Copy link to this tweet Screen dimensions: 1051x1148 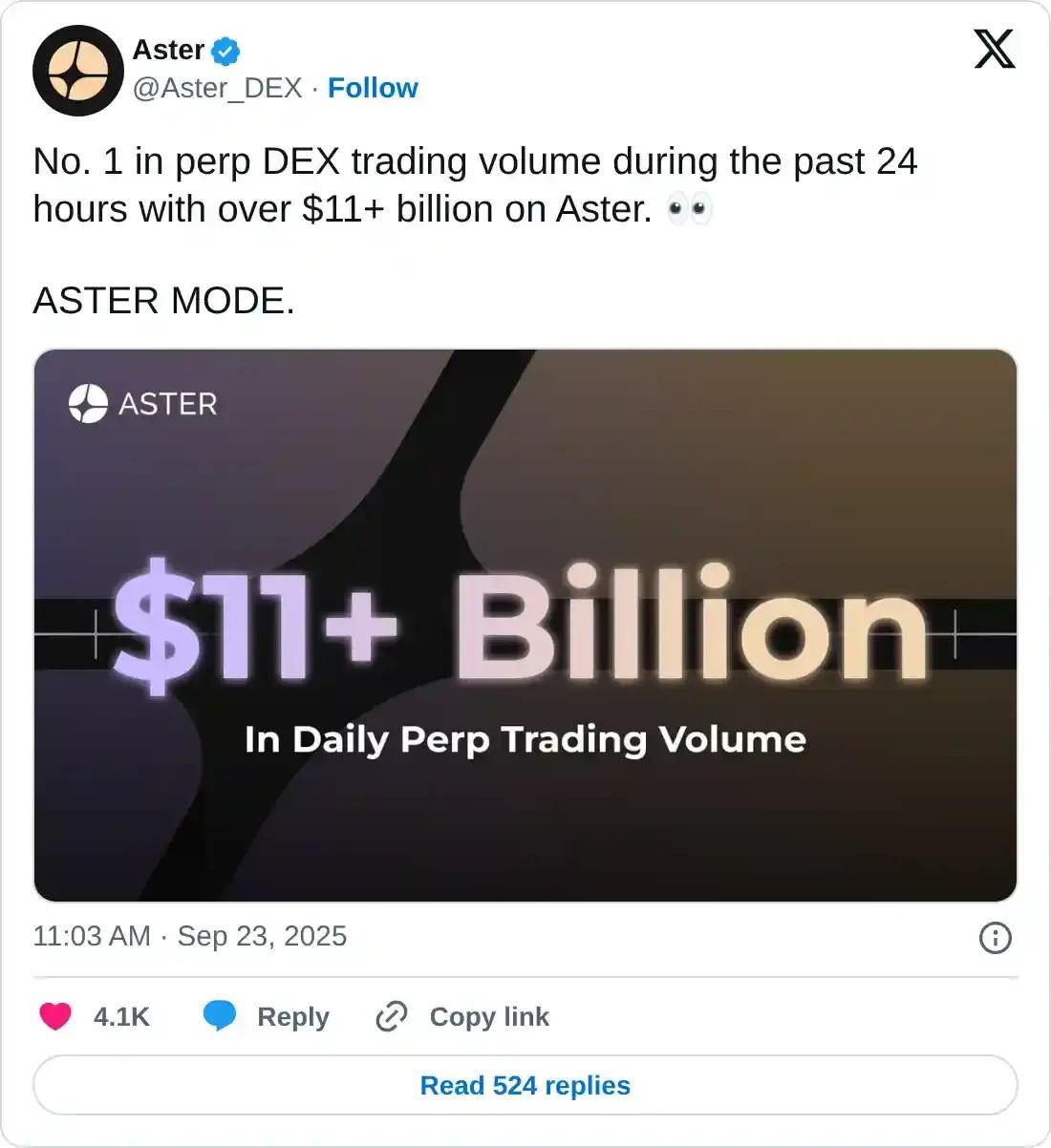click(x=463, y=1016)
